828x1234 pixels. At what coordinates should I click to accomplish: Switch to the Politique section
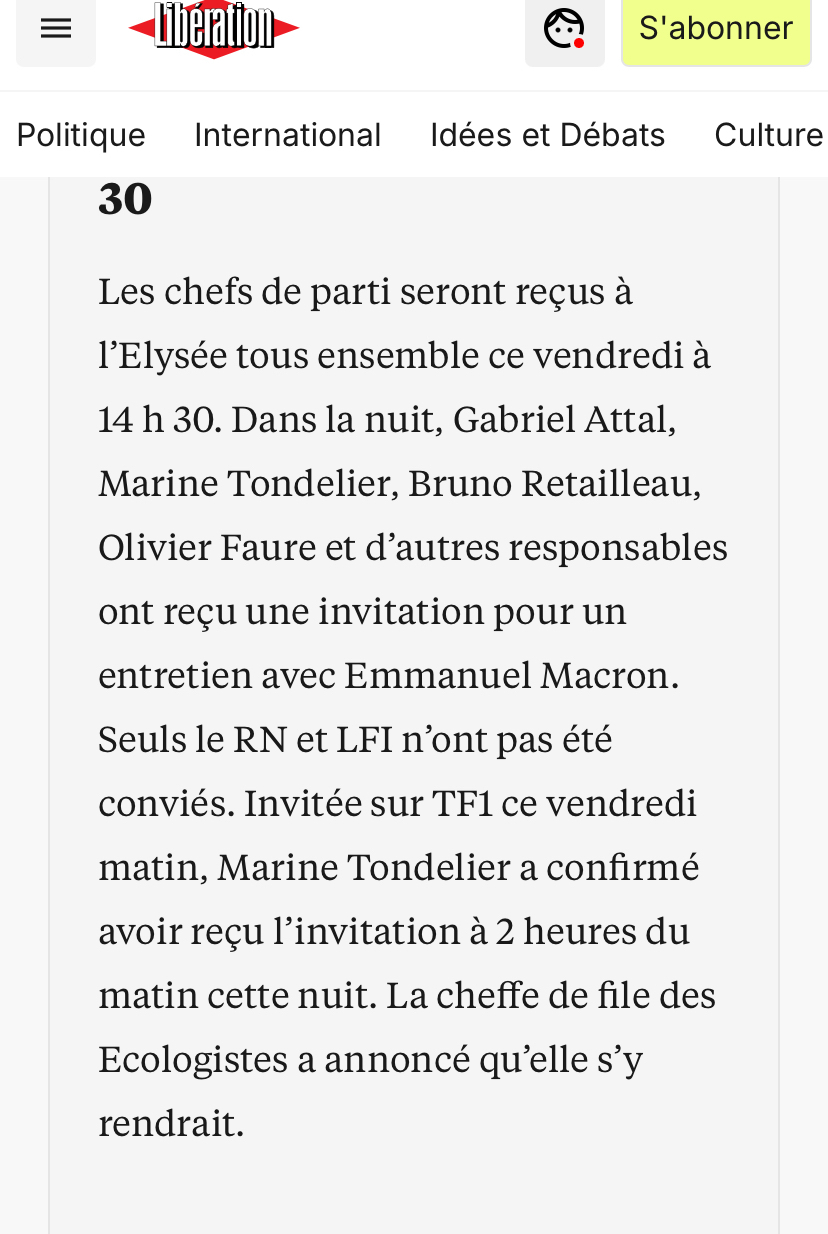coord(81,135)
